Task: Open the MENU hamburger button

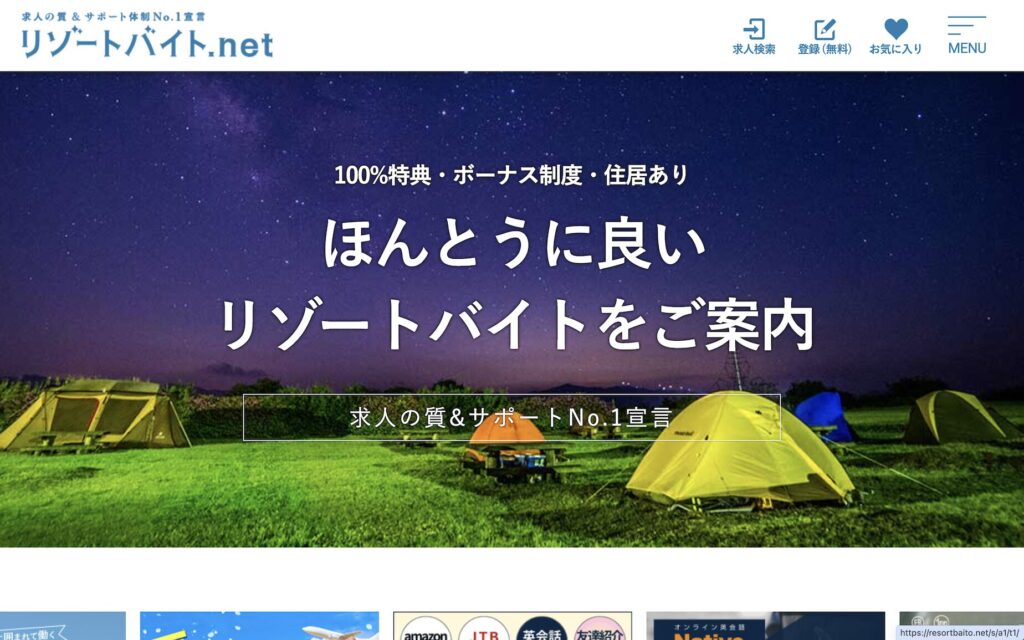Action: click(x=966, y=35)
